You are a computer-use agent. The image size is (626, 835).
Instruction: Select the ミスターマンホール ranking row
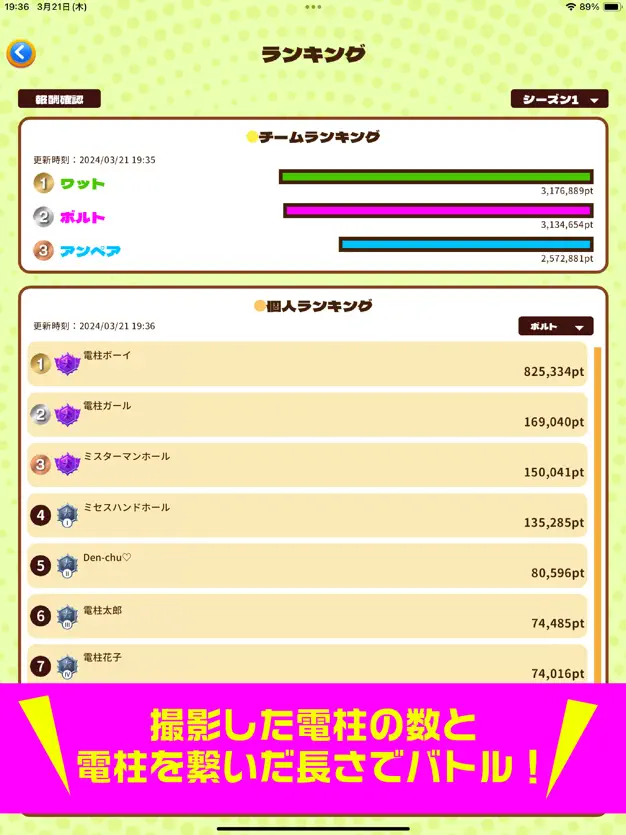307,465
